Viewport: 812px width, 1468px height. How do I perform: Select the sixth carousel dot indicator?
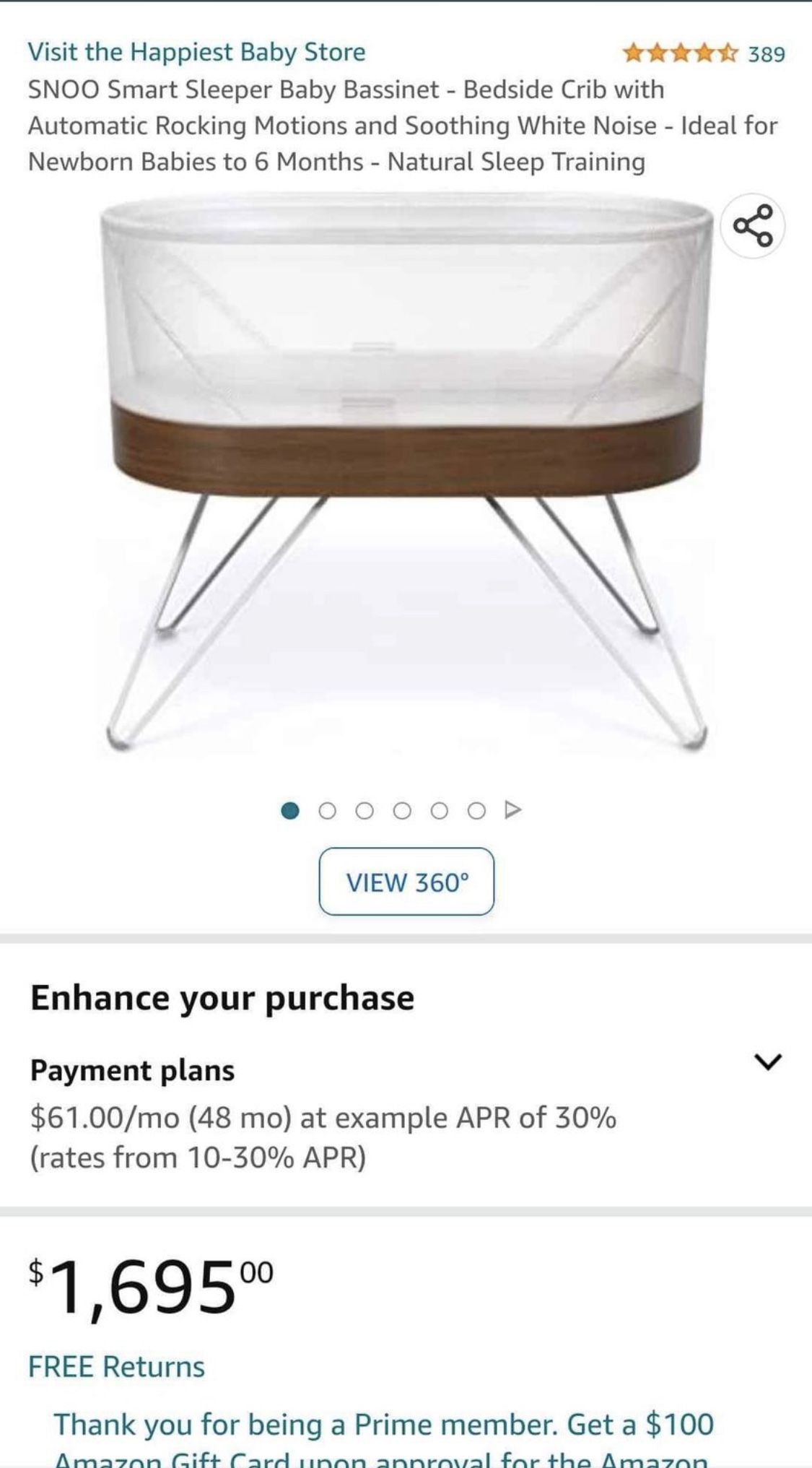tap(476, 811)
